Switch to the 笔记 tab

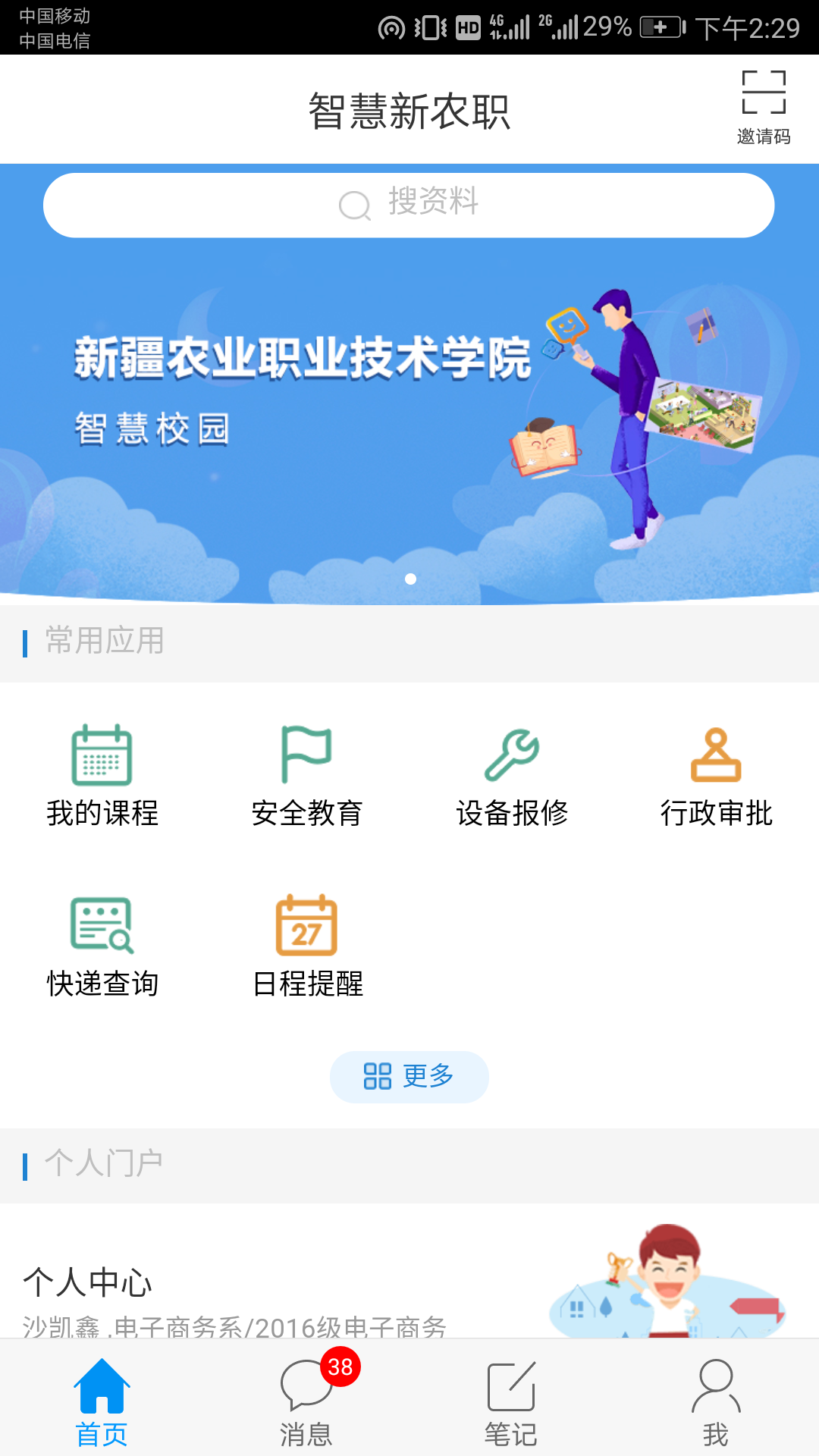[511, 1403]
